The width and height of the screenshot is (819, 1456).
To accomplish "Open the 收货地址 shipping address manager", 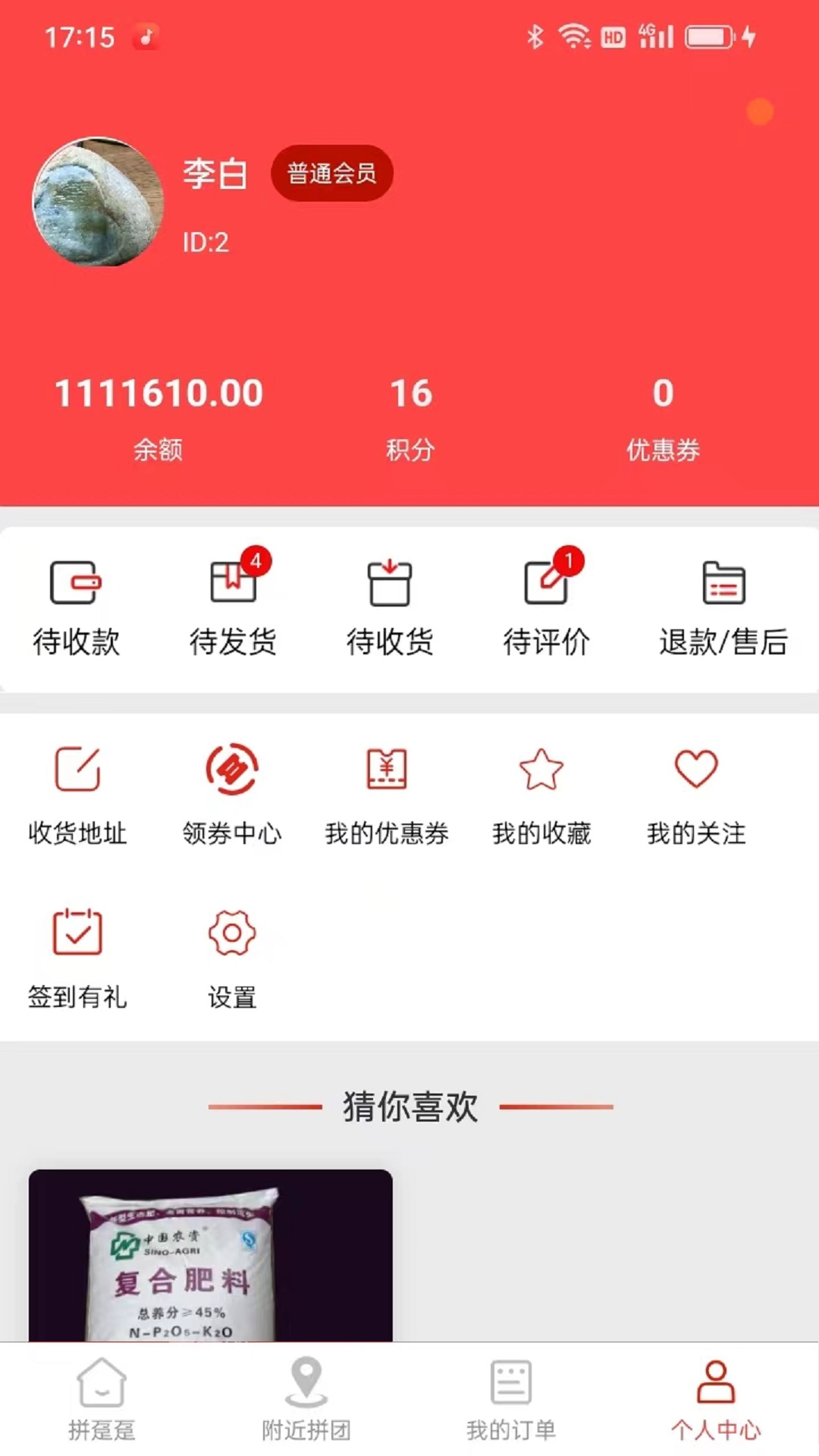I will [x=78, y=796].
